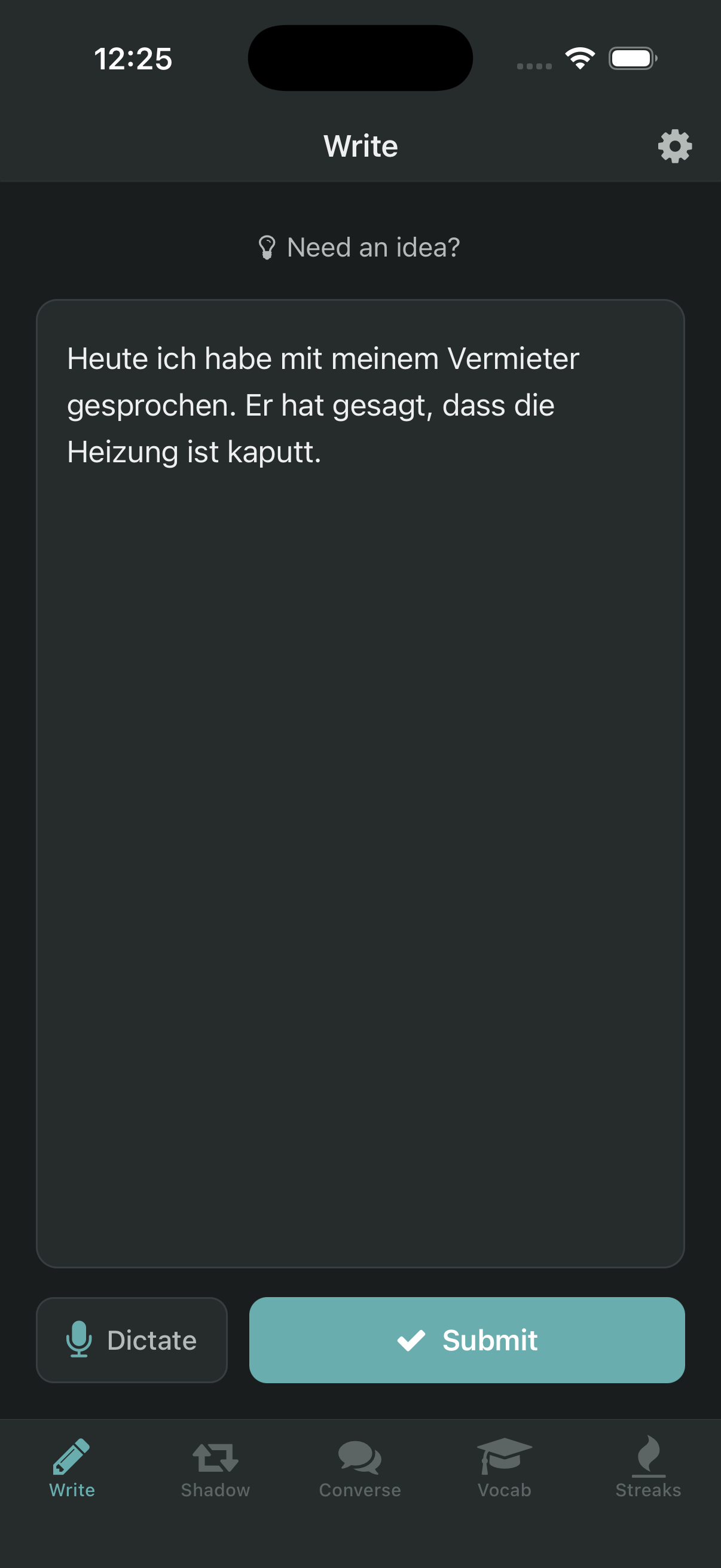This screenshot has height=1568, width=721.
Task: Go to the Converse tab
Action: click(x=359, y=1468)
